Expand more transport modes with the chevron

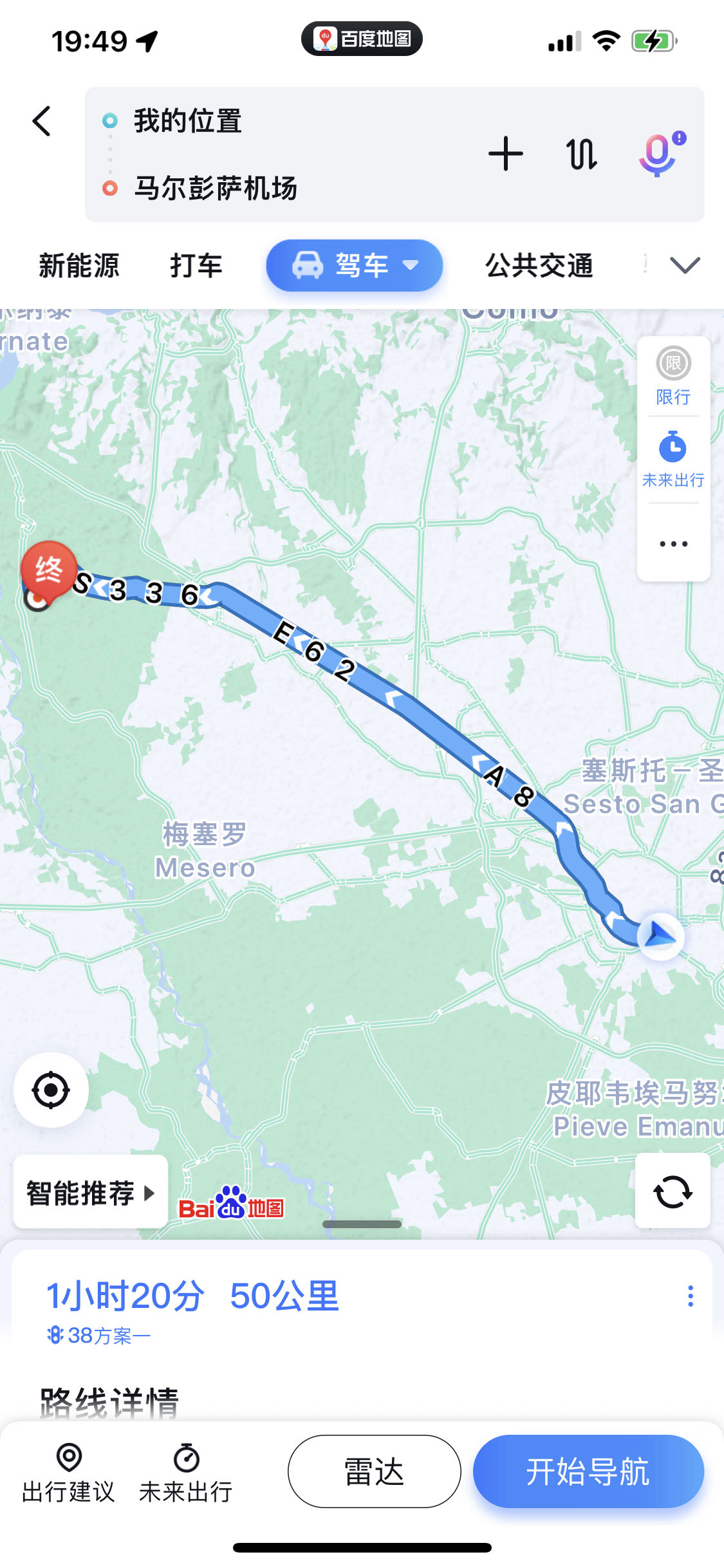tap(684, 264)
